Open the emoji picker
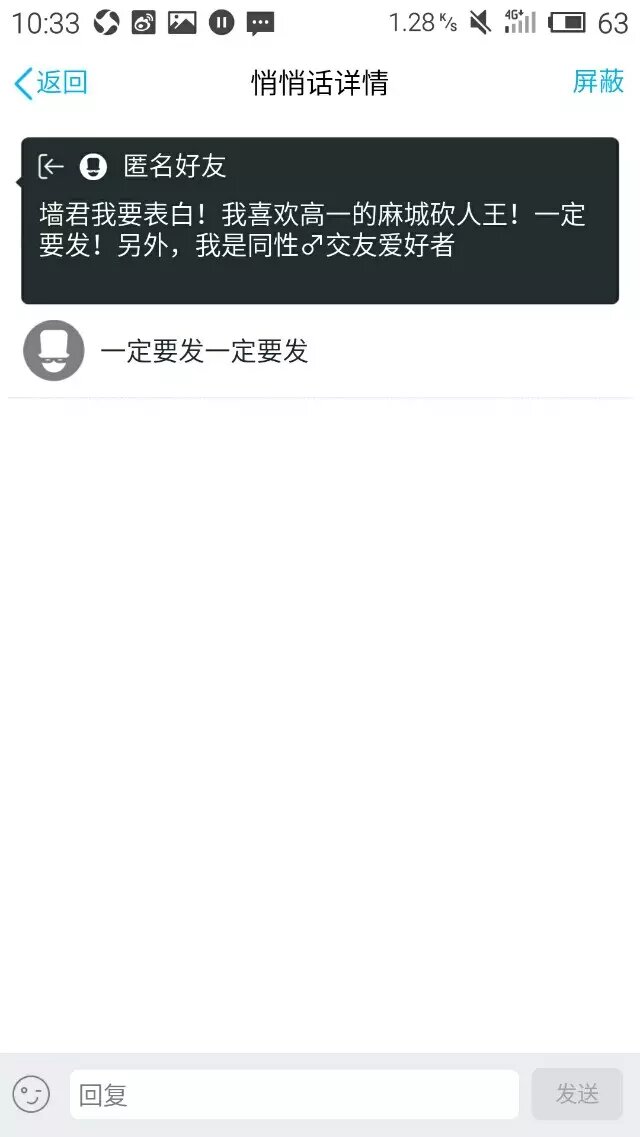This screenshot has height=1137, width=640. (31, 1094)
